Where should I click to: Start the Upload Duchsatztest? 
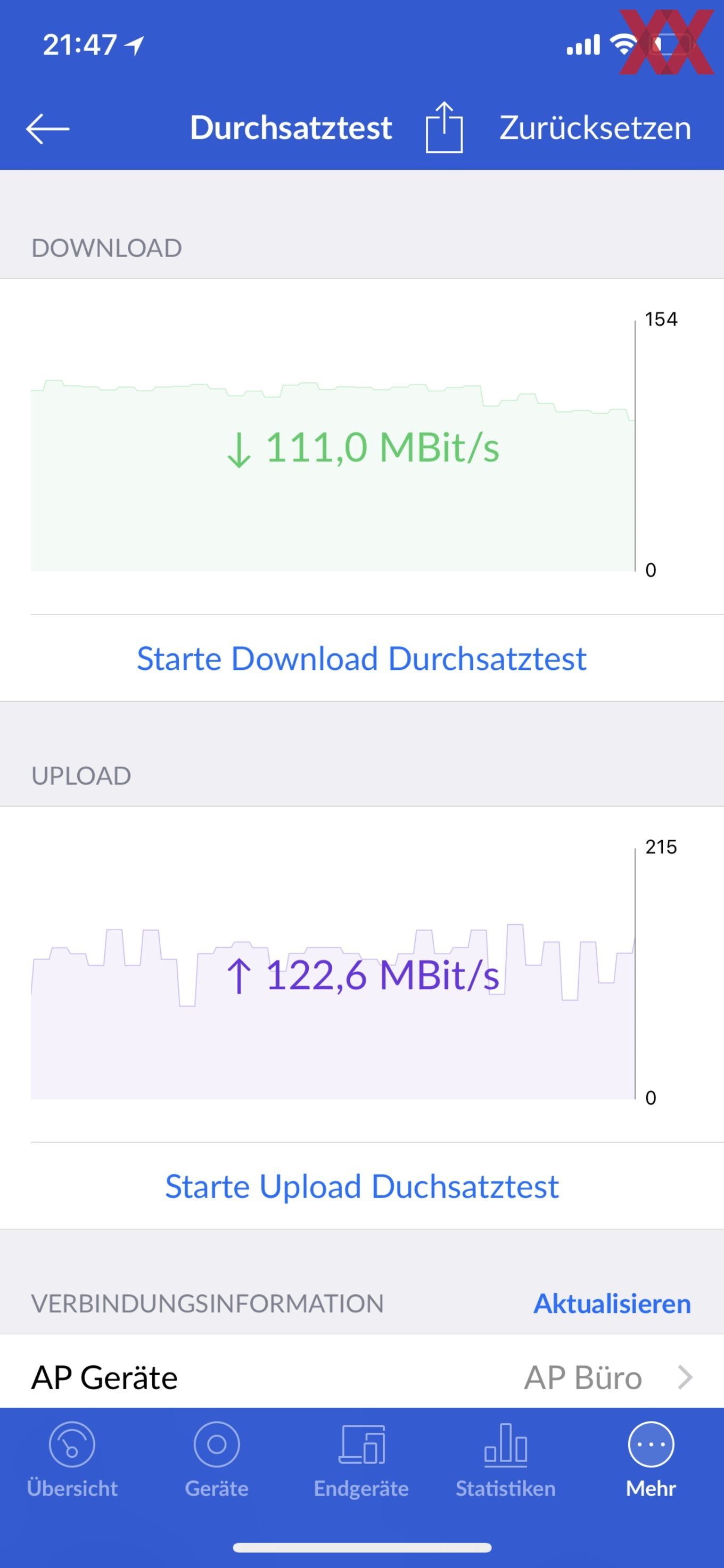coord(362,1186)
